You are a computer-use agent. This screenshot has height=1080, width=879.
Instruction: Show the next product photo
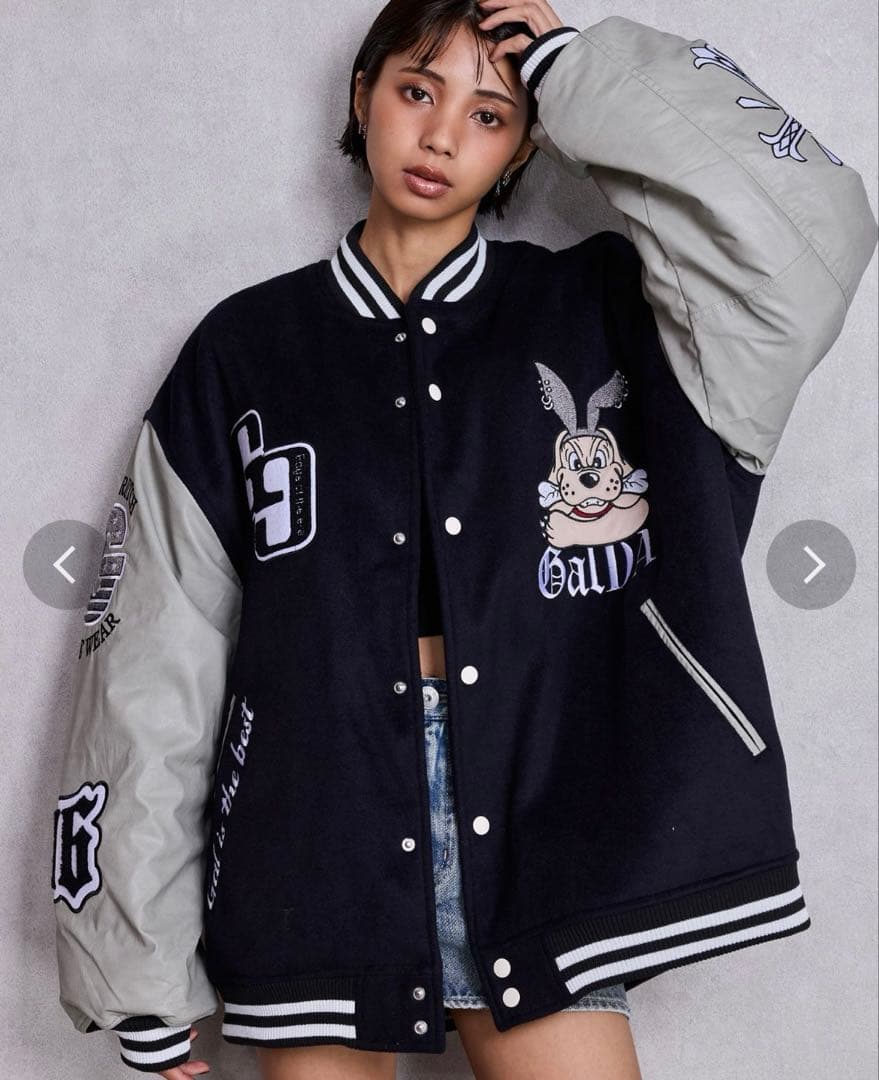click(811, 565)
